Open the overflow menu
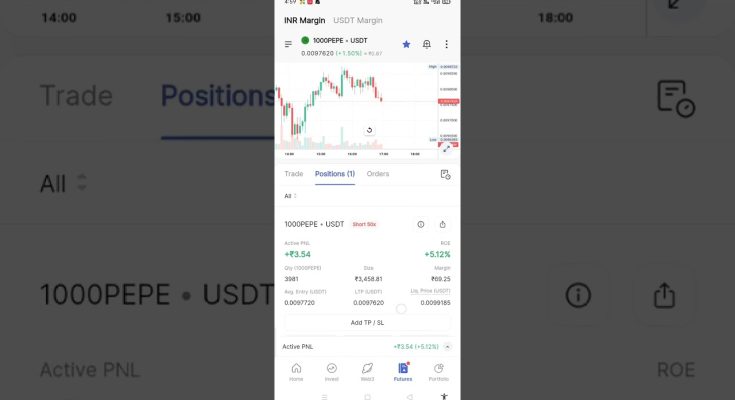735x400 pixels. [446, 44]
